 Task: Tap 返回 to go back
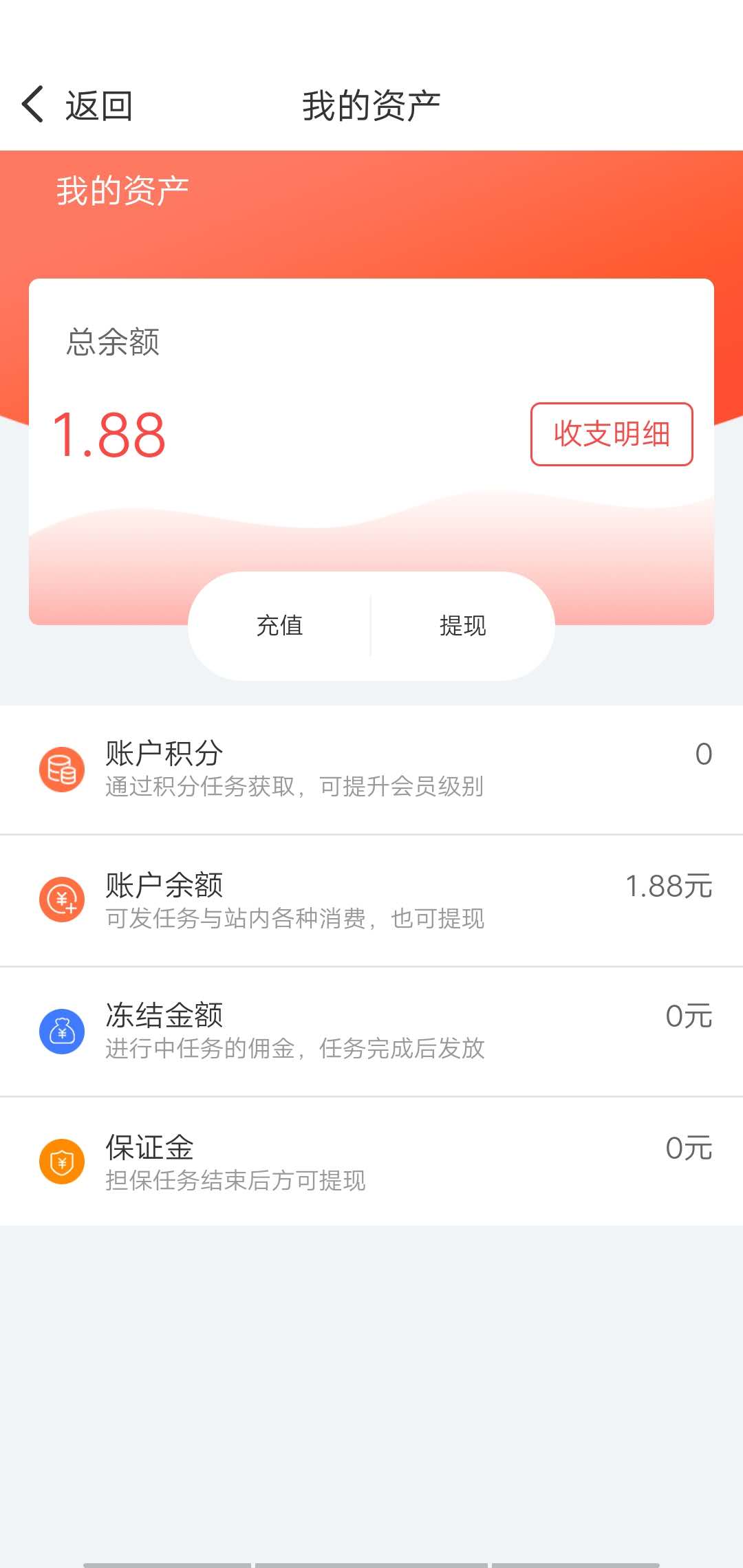coord(96,103)
